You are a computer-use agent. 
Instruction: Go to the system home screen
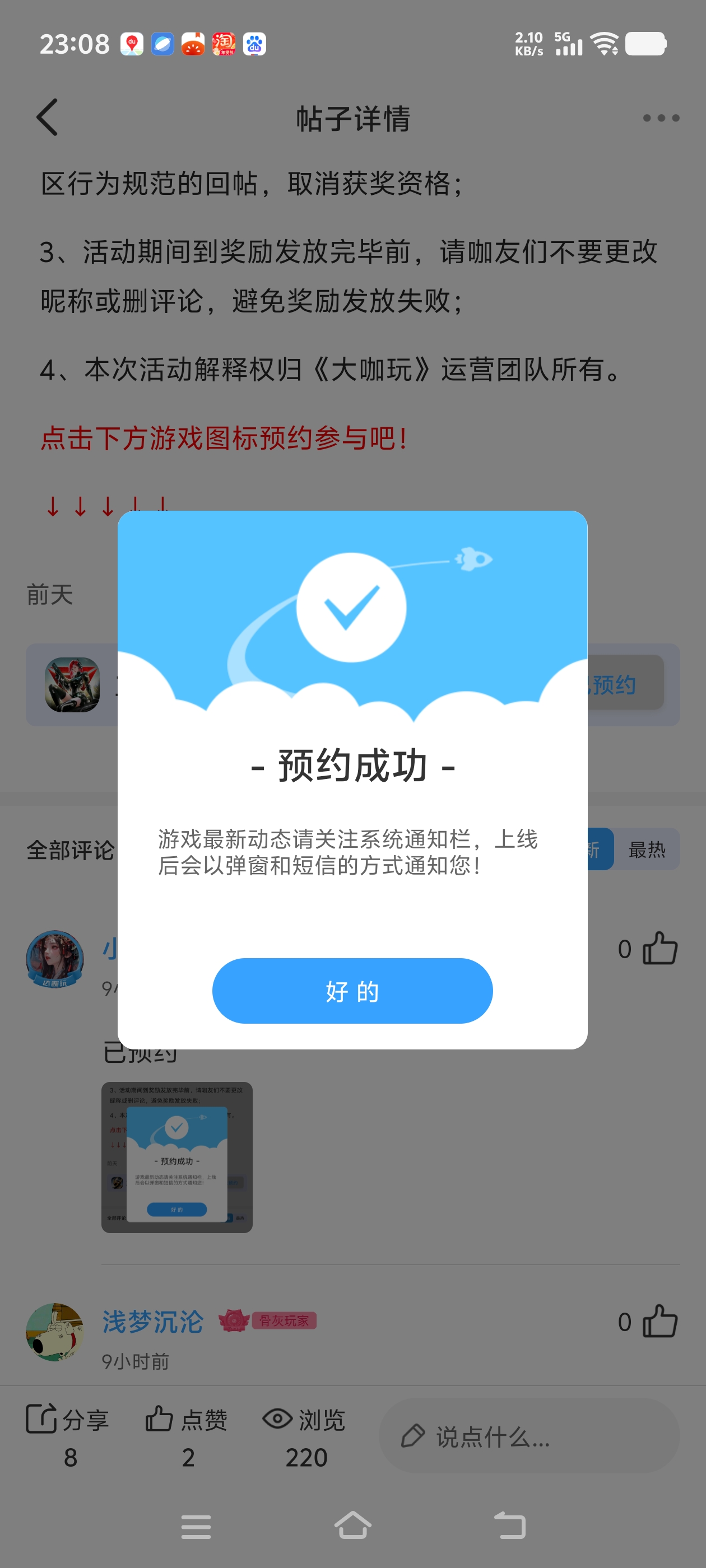point(352,1526)
